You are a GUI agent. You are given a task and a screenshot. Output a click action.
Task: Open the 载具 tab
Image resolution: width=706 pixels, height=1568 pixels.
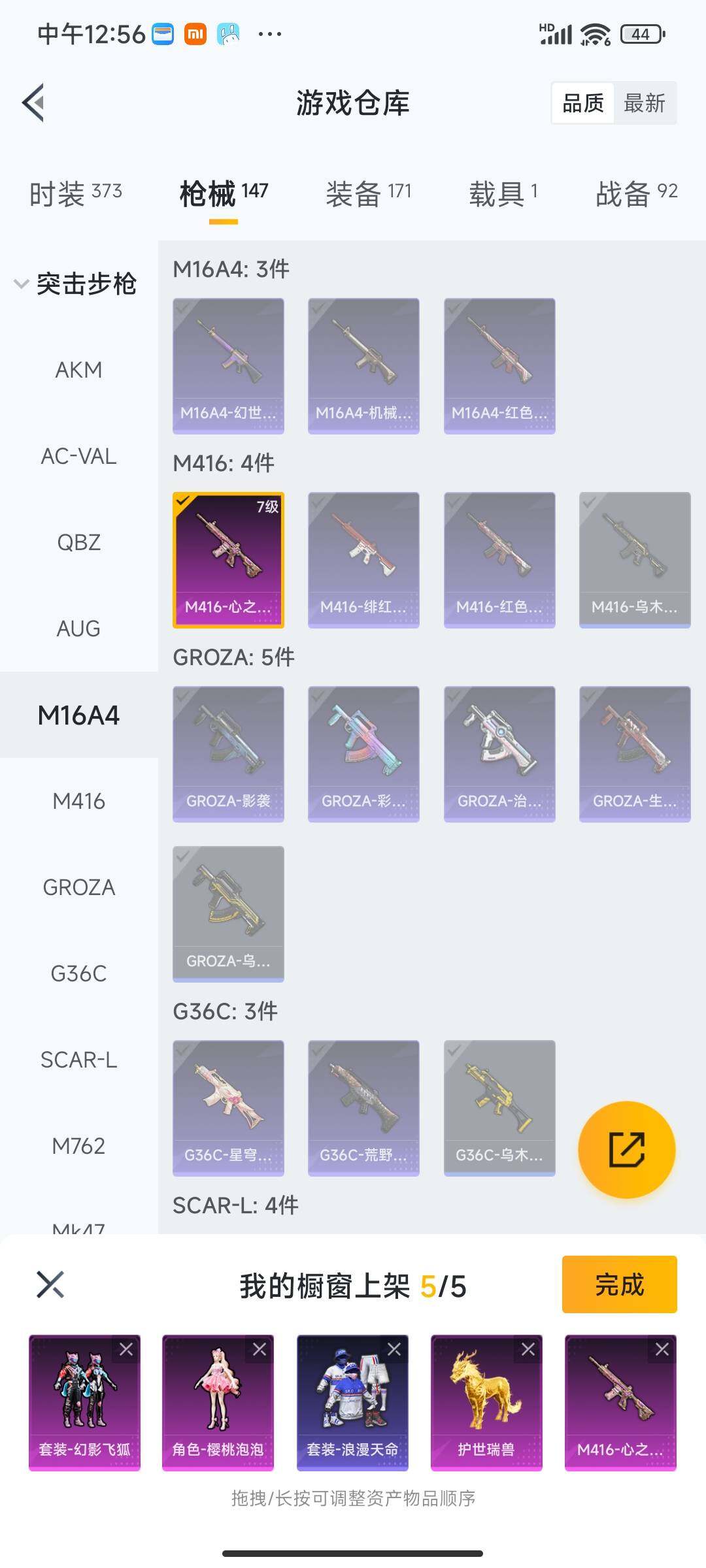coord(503,194)
